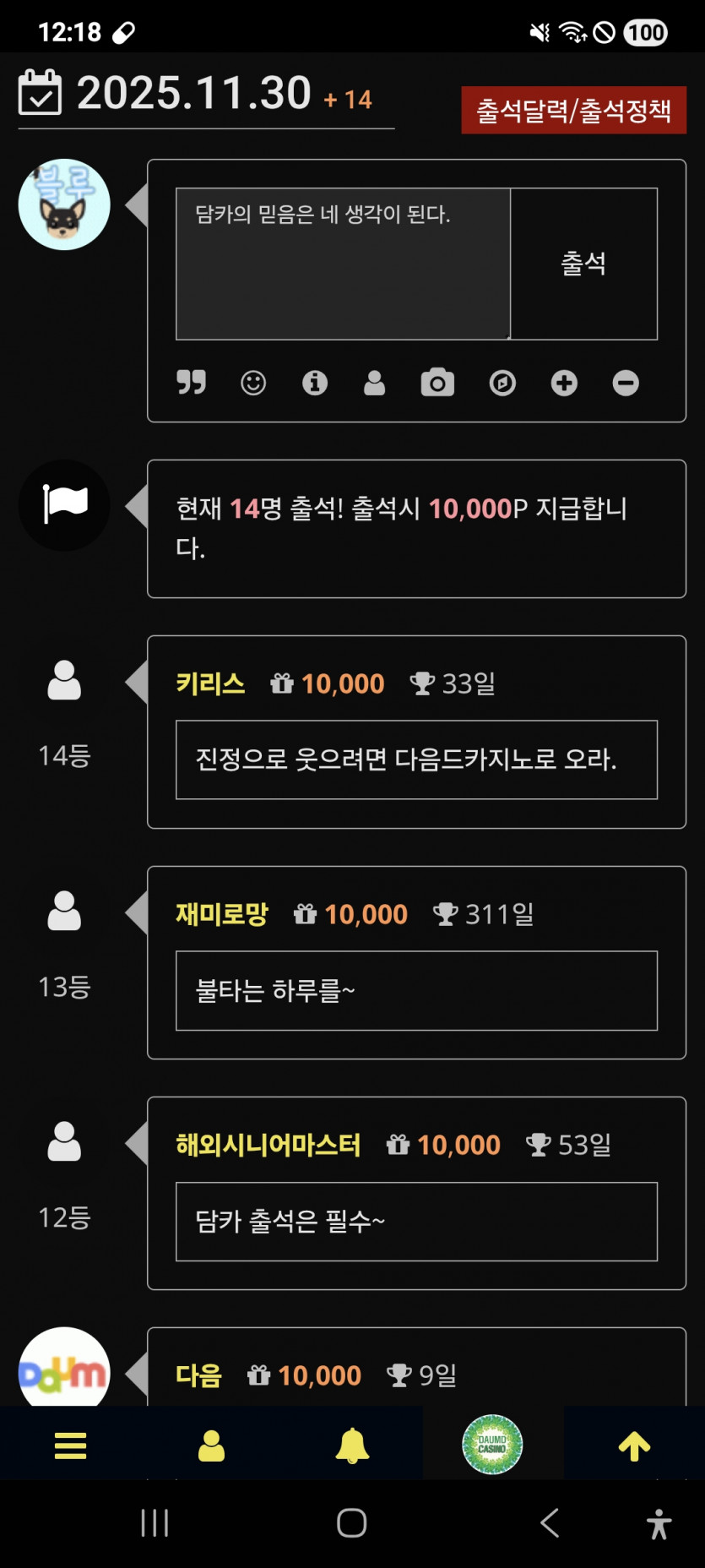
Task: Select the person icon in the attendance toolbar
Action: [x=376, y=382]
